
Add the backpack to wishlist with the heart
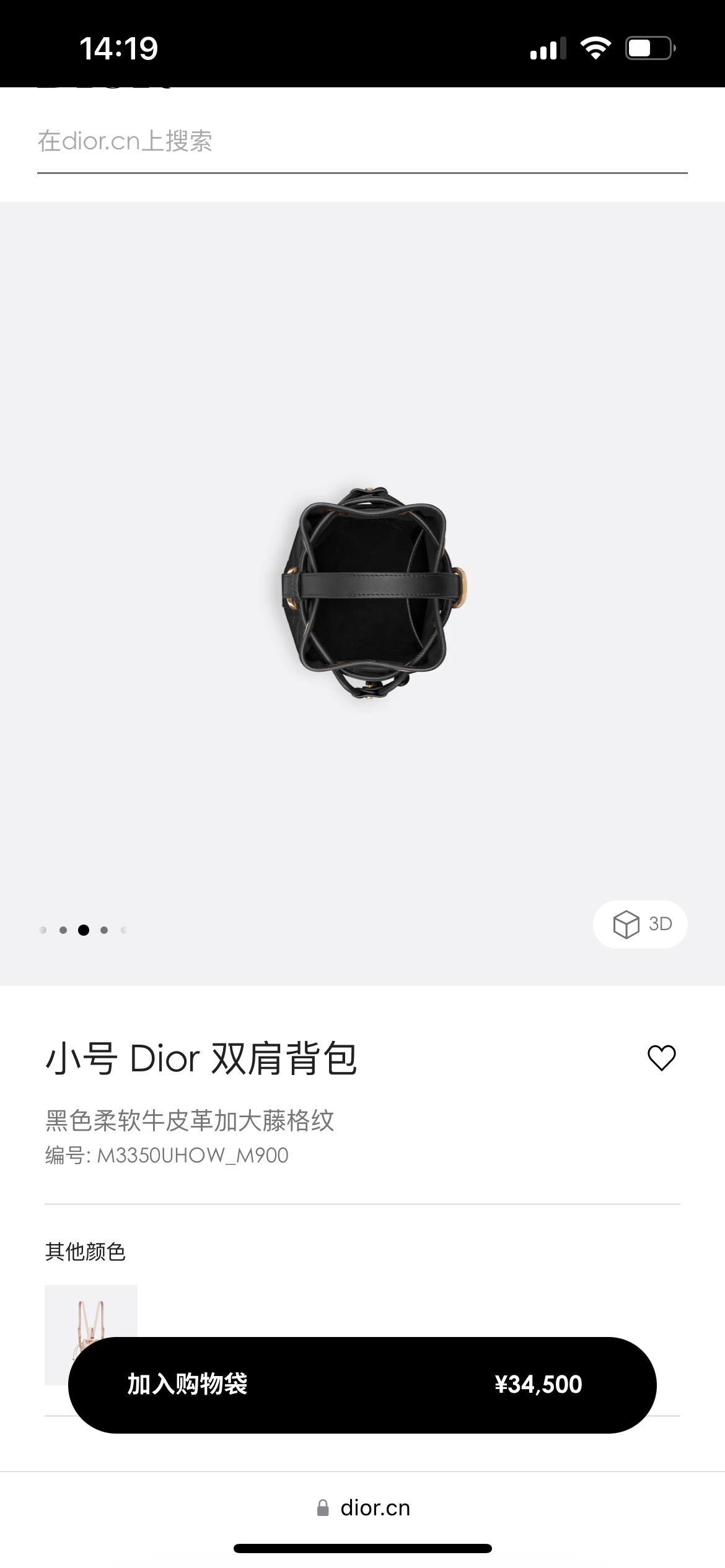point(661,1058)
